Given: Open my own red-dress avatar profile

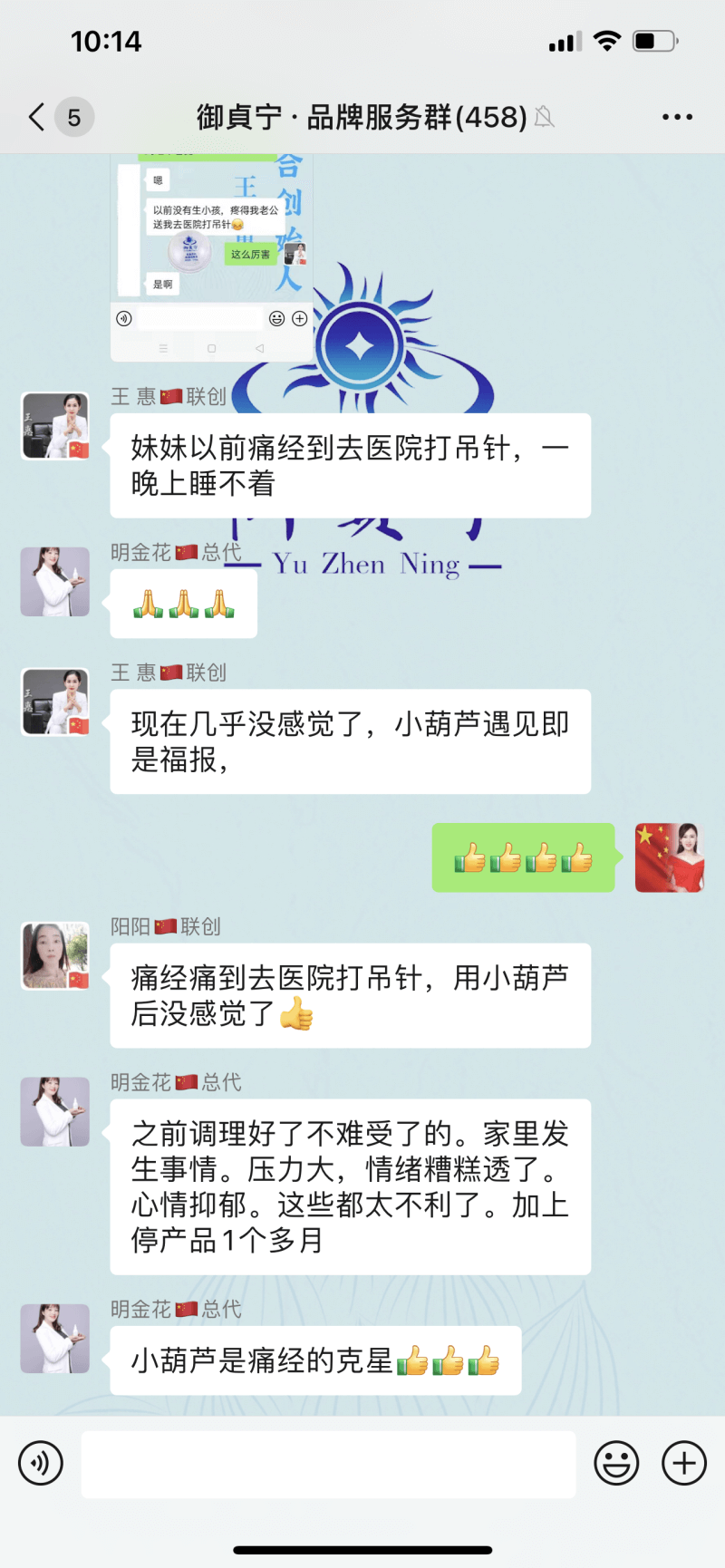Looking at the screenshot, I should pyautogui.click(x=669, y=857).
